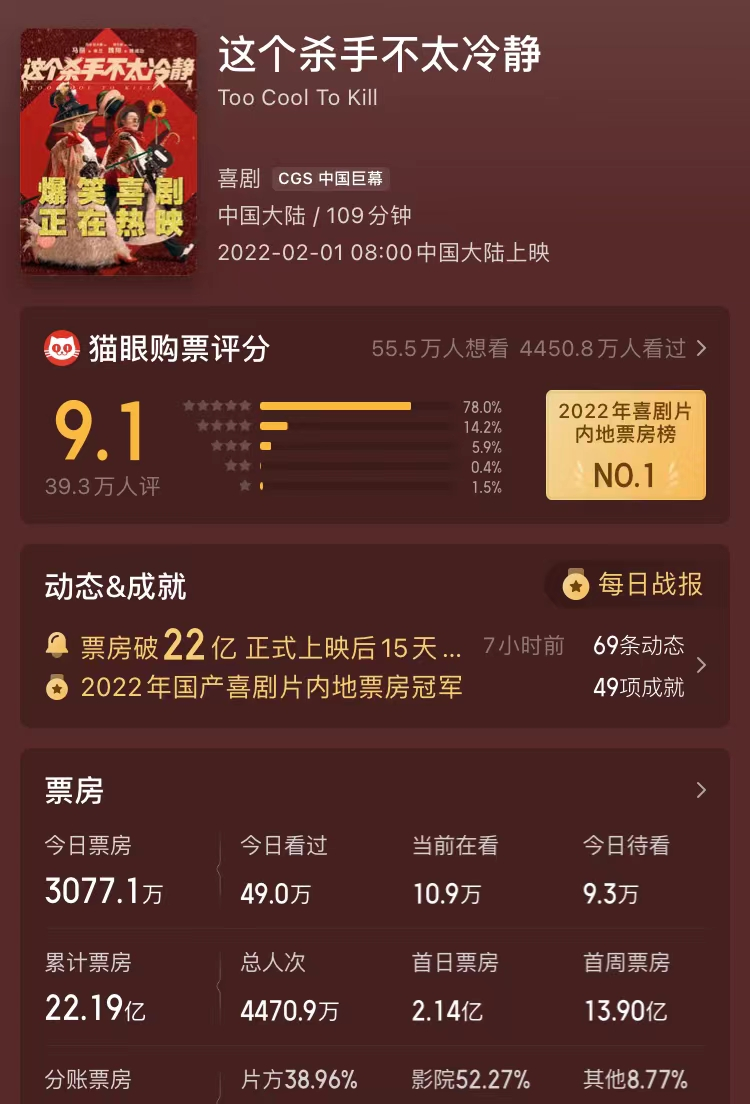Open the 69条动态 49项成就 list
Screen dimensions: 750x1104
648,665
